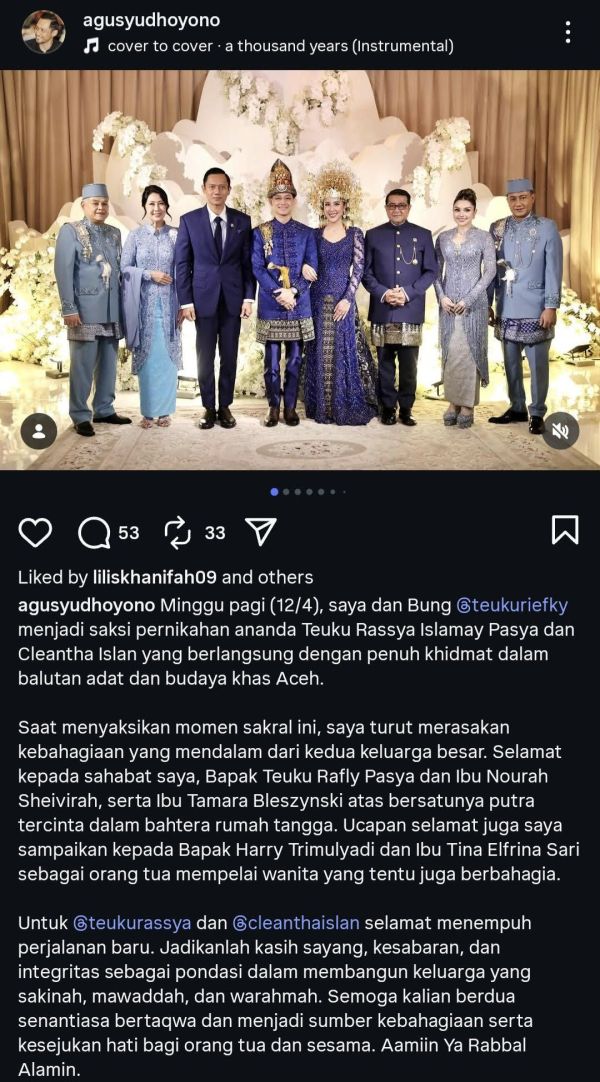
Task: Like this post with the heart
Action: point(35,532)
